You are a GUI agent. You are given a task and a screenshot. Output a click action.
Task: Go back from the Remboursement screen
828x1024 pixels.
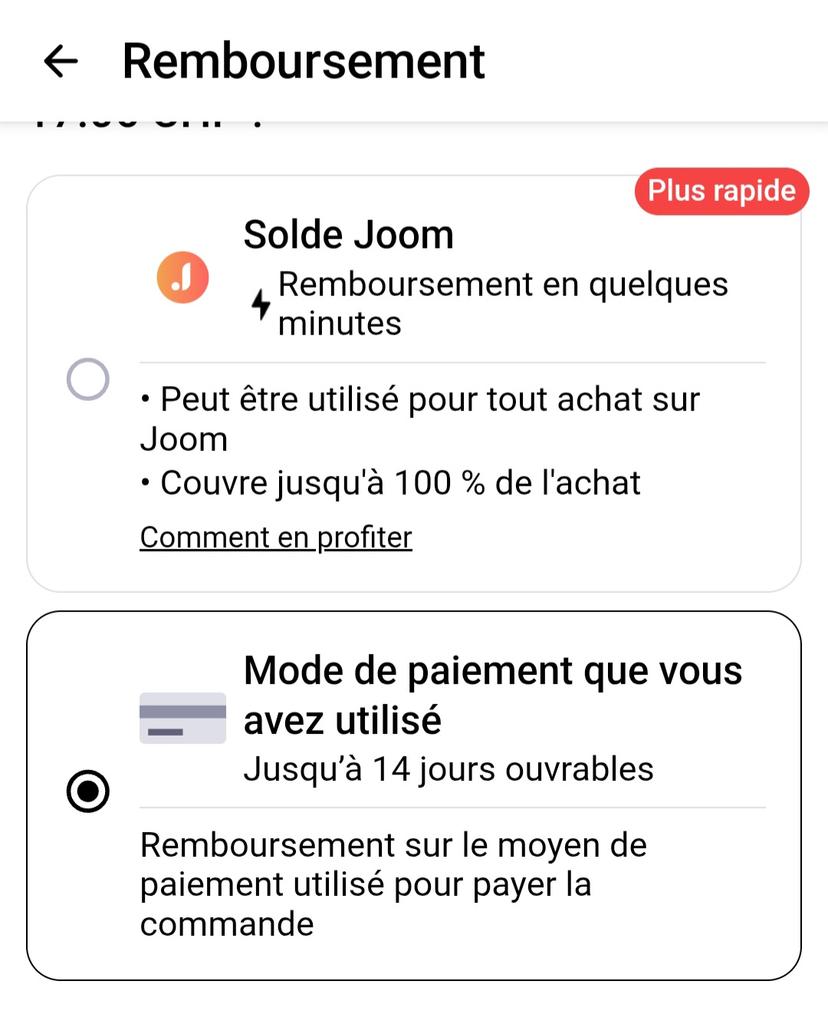pos(61,61)
